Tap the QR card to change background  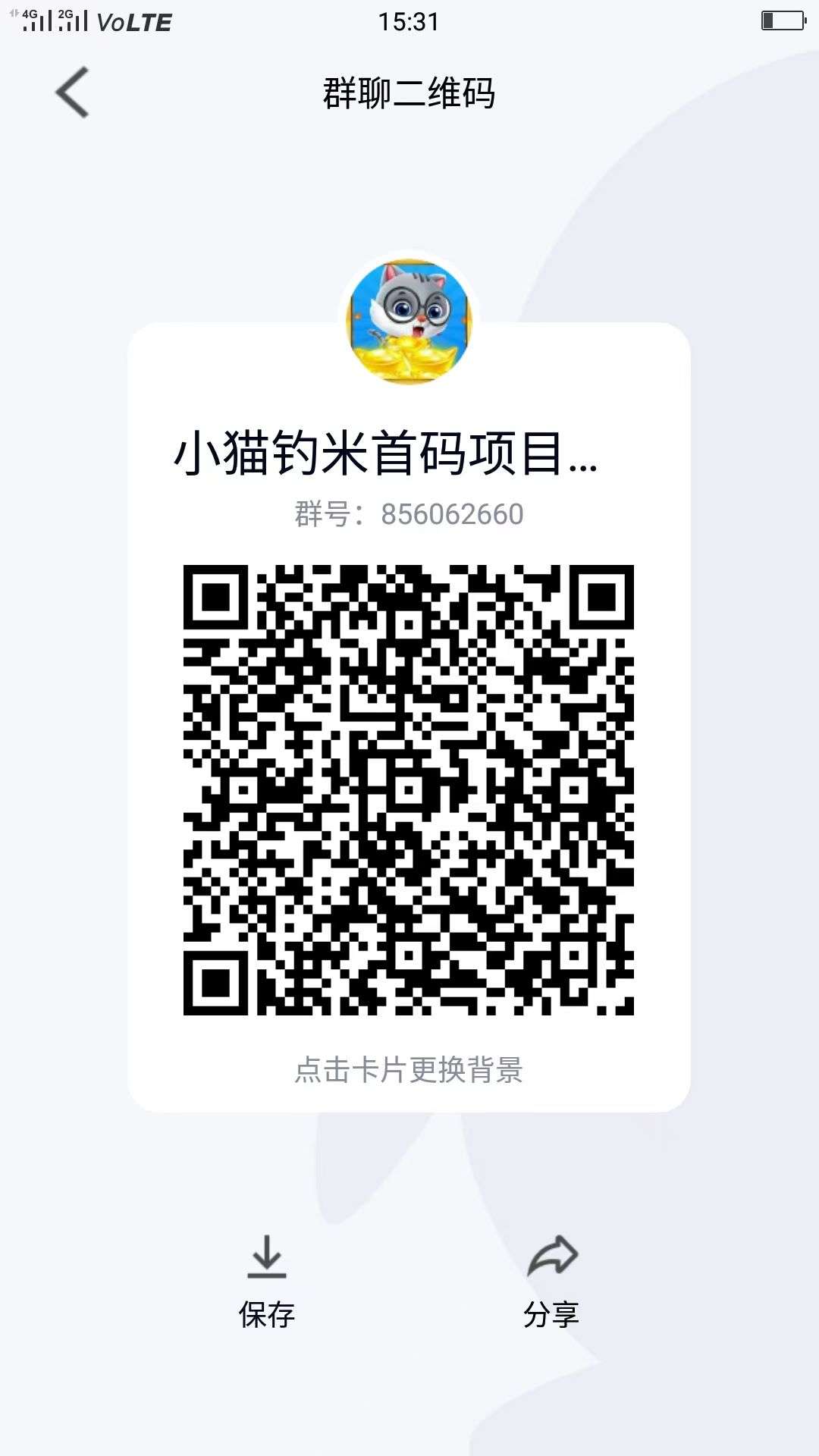[x=409, y=717]
